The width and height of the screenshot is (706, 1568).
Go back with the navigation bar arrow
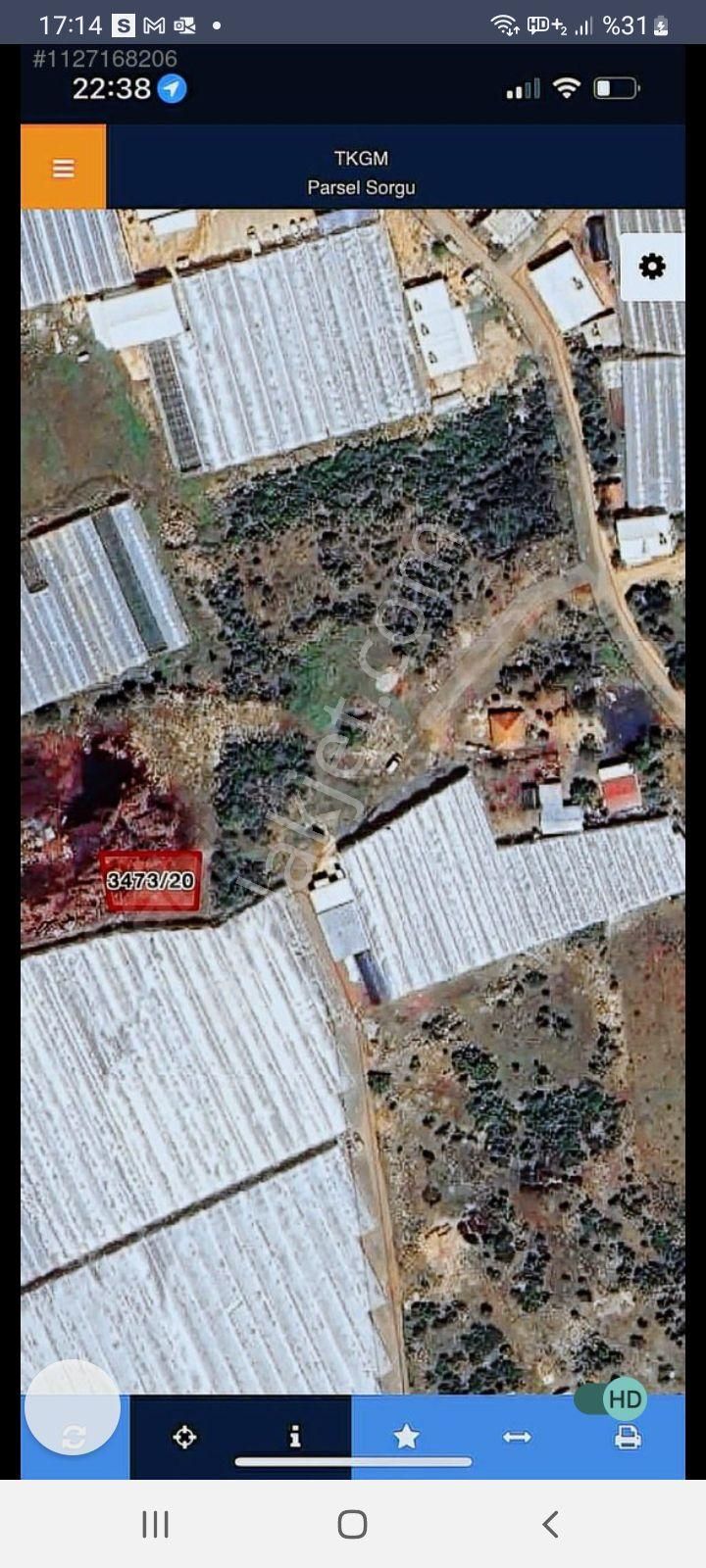point(550,1524)
